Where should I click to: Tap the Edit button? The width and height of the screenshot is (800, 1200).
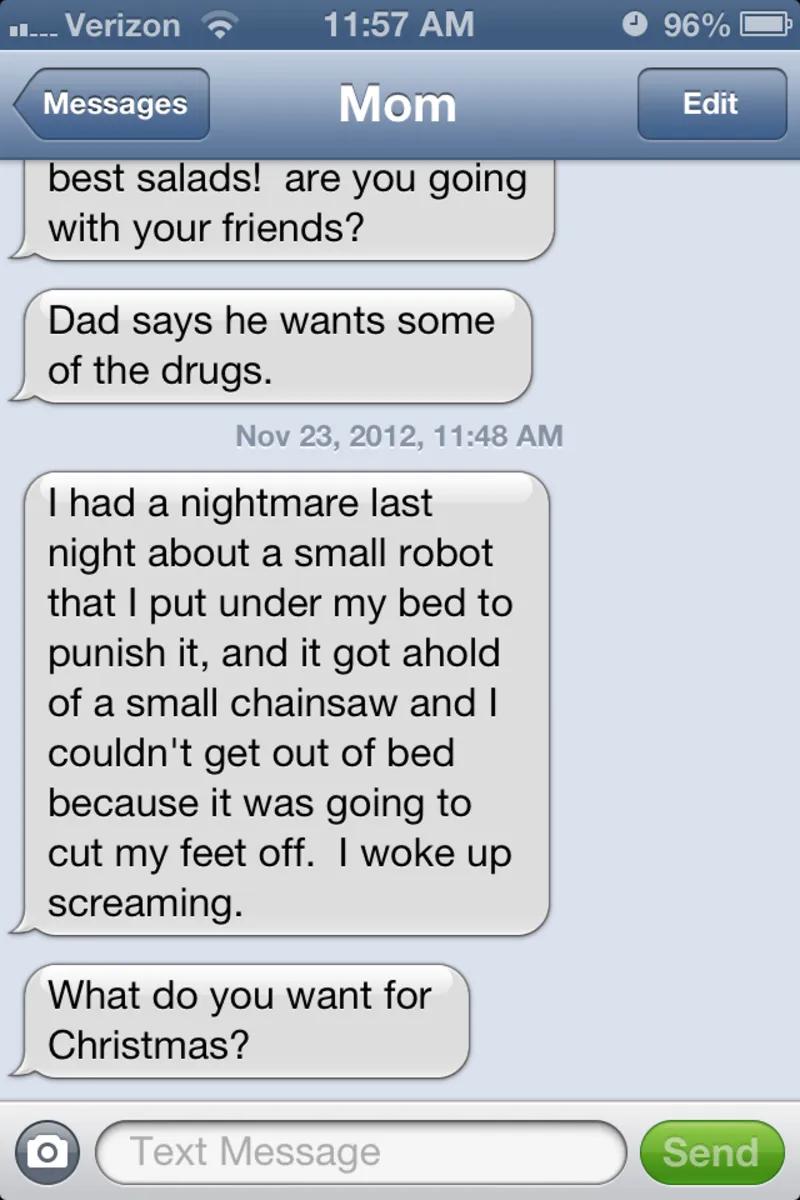[711, 104]
